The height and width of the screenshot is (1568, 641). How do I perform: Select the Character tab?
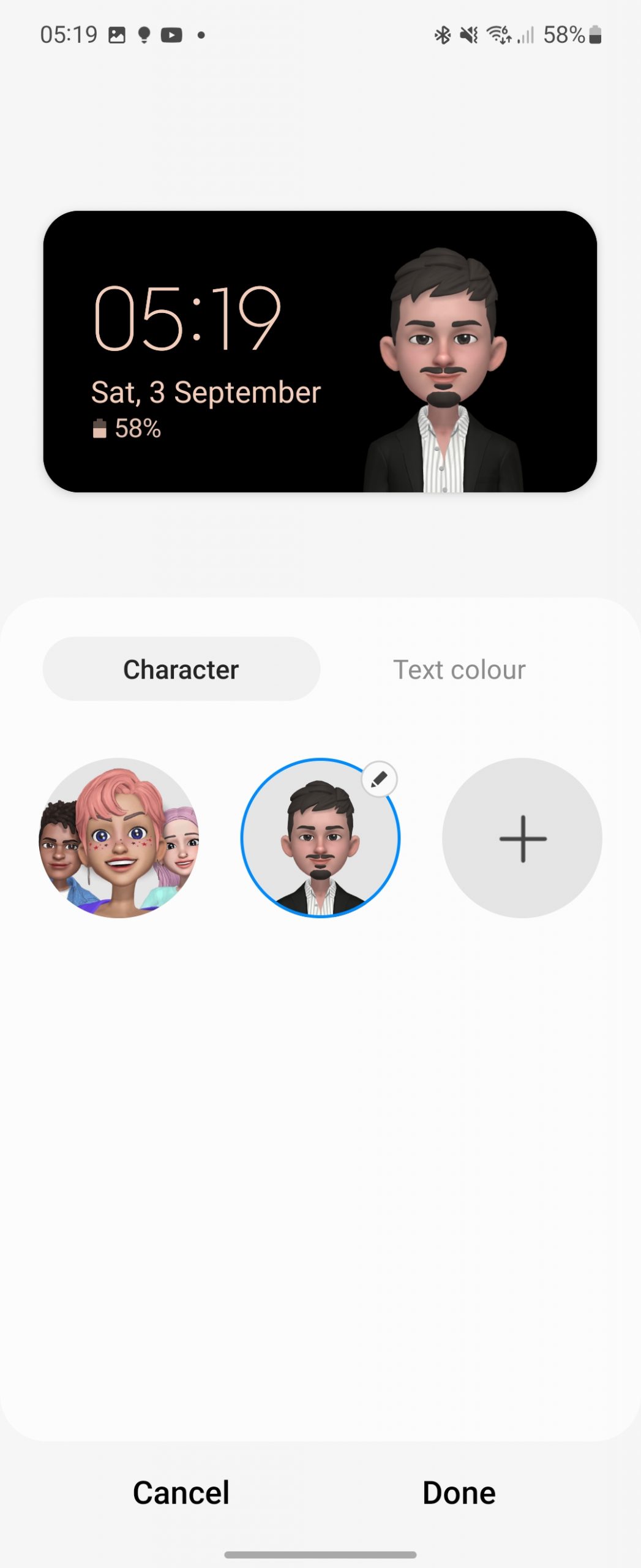181,669
